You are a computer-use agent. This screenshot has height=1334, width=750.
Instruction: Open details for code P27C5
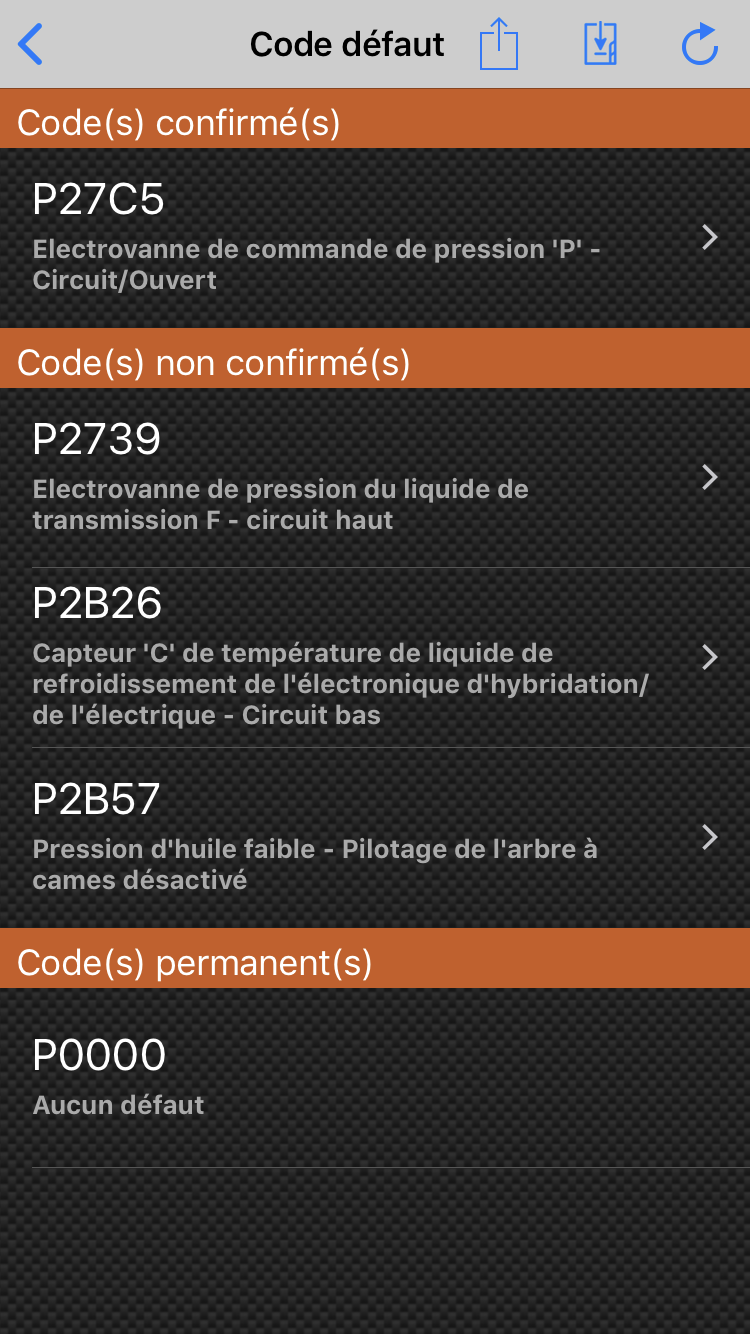point(375,238)
